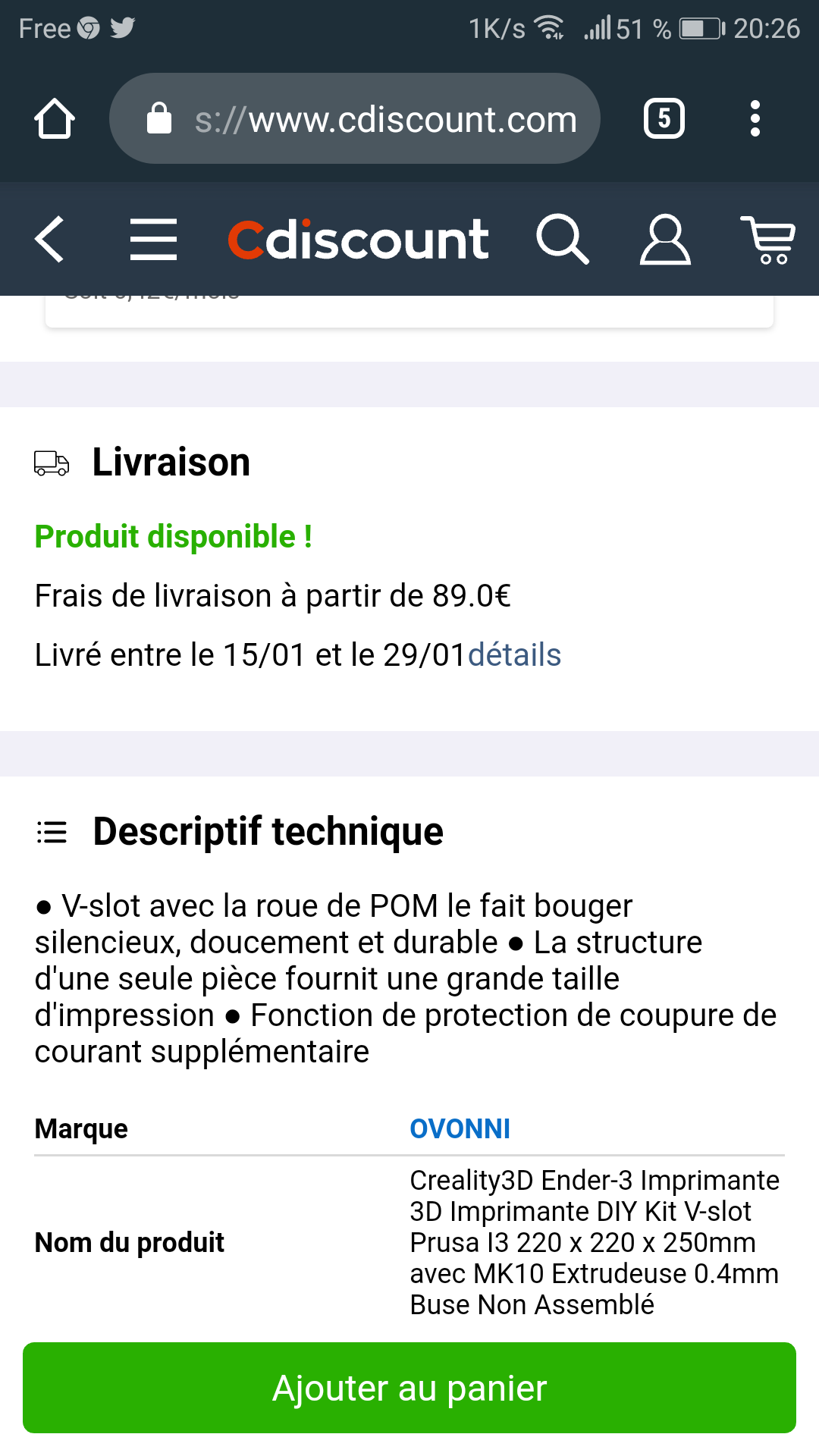
Task: Open the customer account icon
Action: [x=665, y=239]
